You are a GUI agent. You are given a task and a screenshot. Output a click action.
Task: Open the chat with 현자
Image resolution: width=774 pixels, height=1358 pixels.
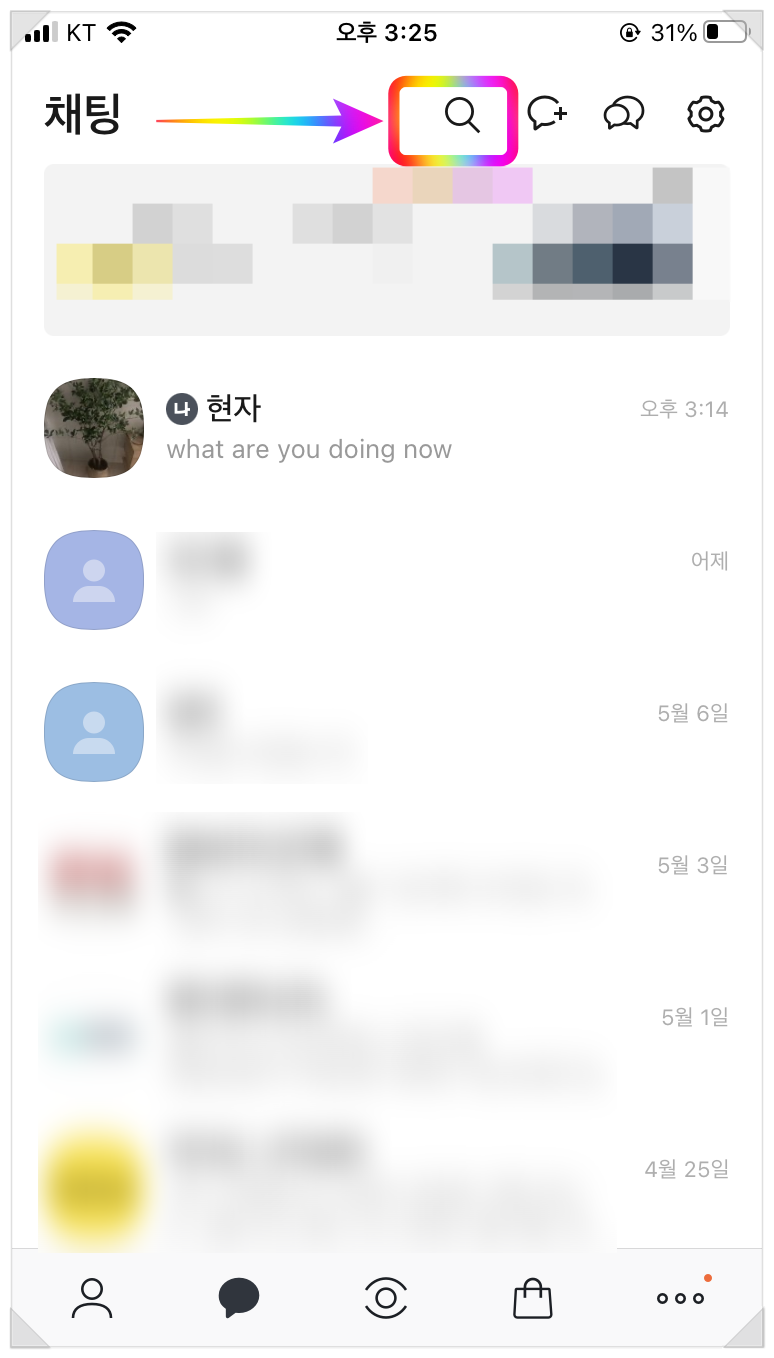[x=387, y=428]
